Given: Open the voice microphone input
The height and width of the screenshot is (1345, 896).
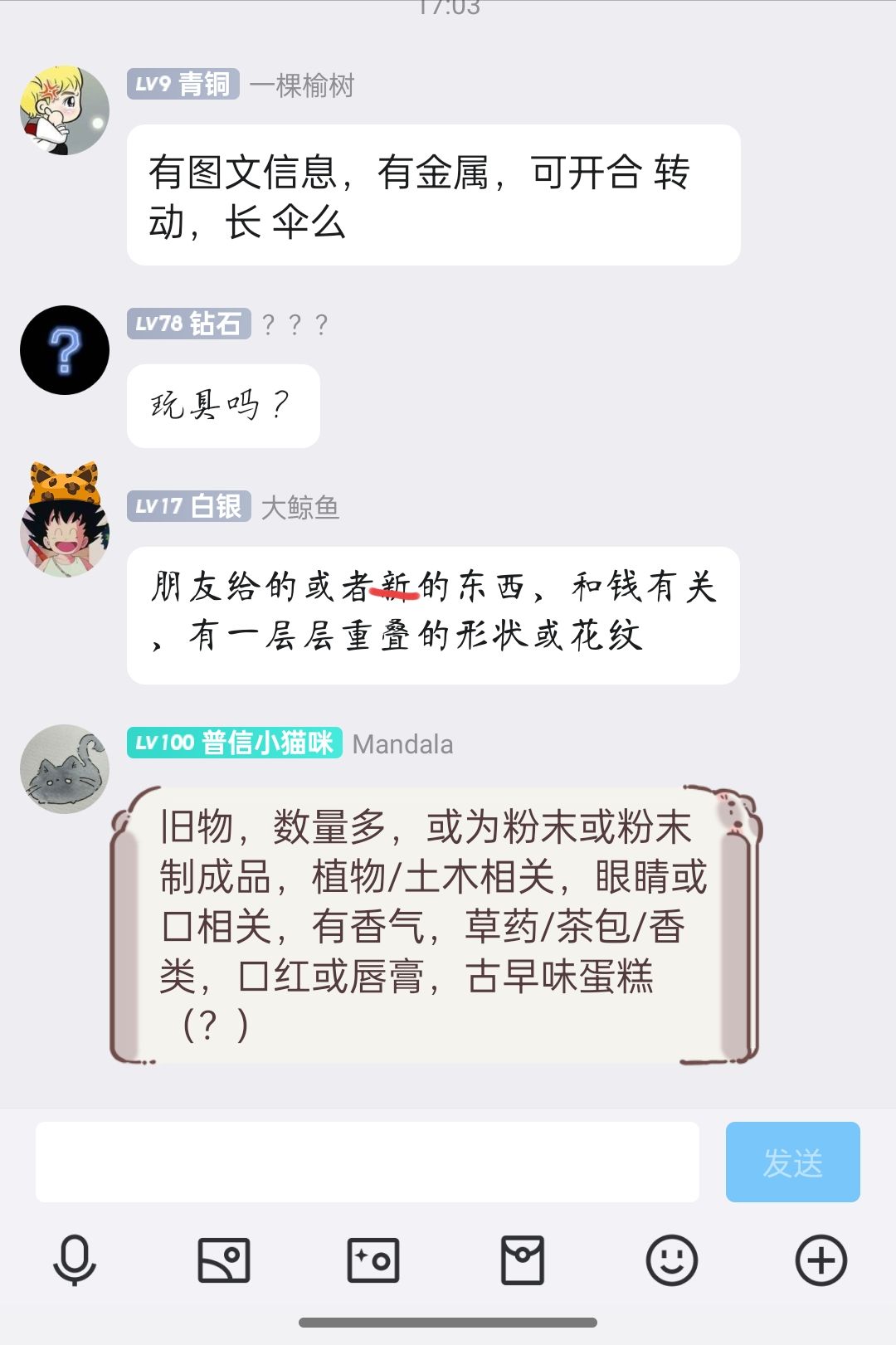Looking at the screenshot, I should coord(75,1260).
